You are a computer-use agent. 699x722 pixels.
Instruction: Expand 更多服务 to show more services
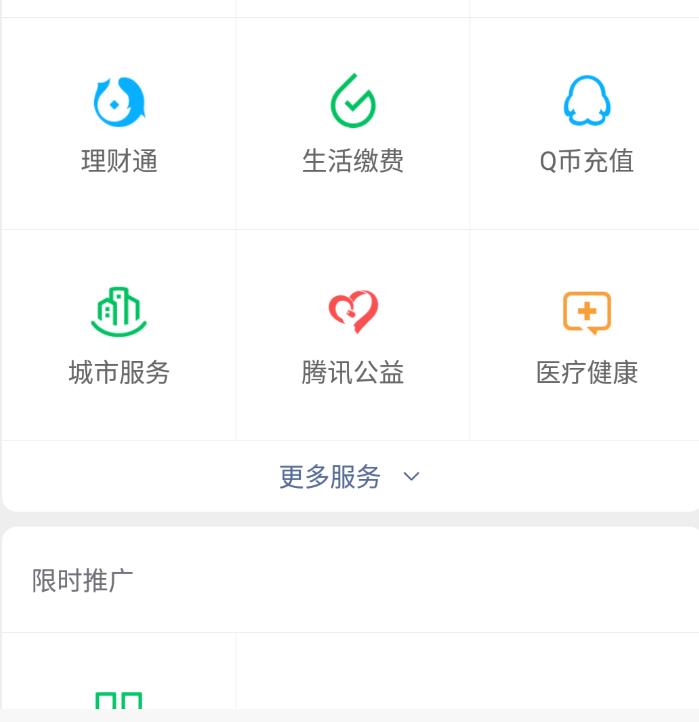point(349,477)
